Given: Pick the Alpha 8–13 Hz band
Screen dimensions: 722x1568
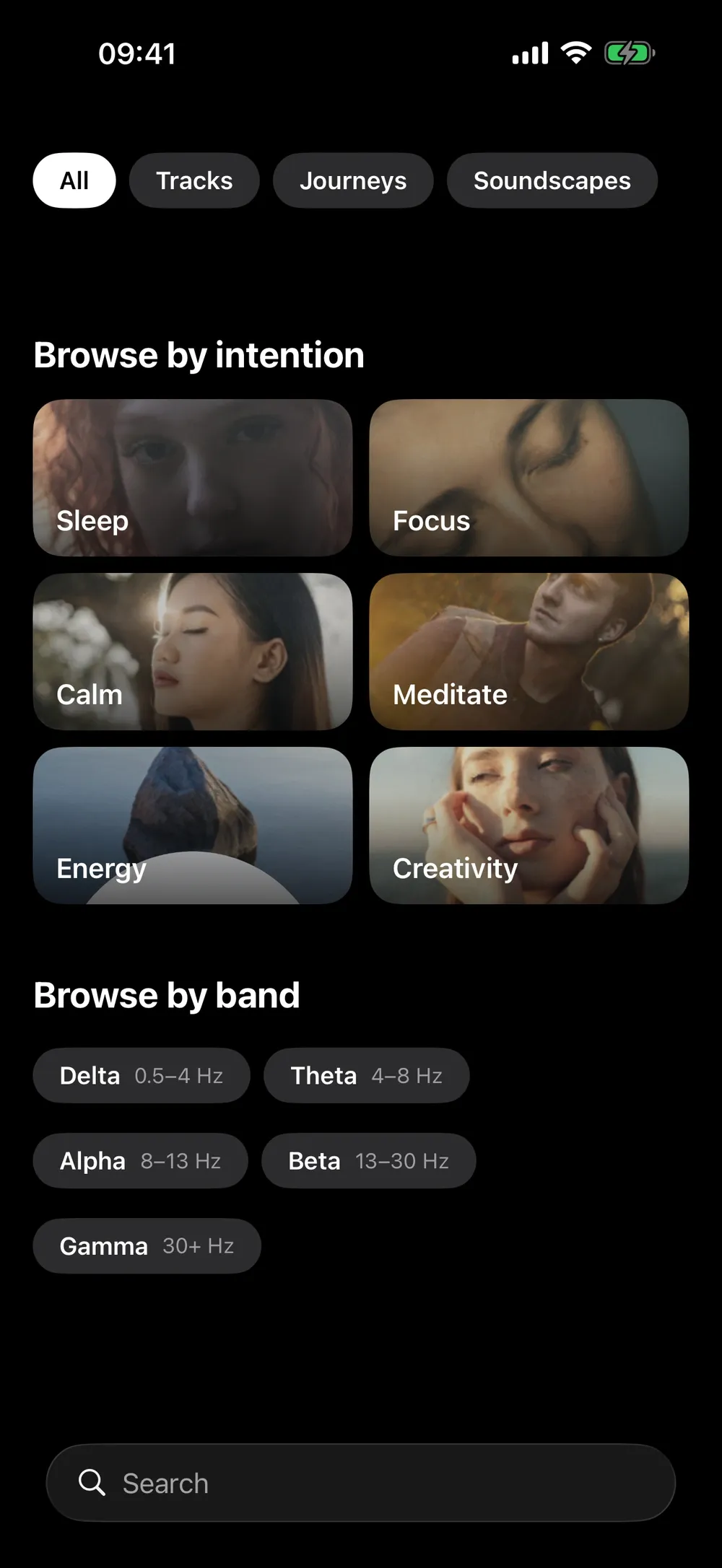Looking at the screenshot, I should [141, 1160].
